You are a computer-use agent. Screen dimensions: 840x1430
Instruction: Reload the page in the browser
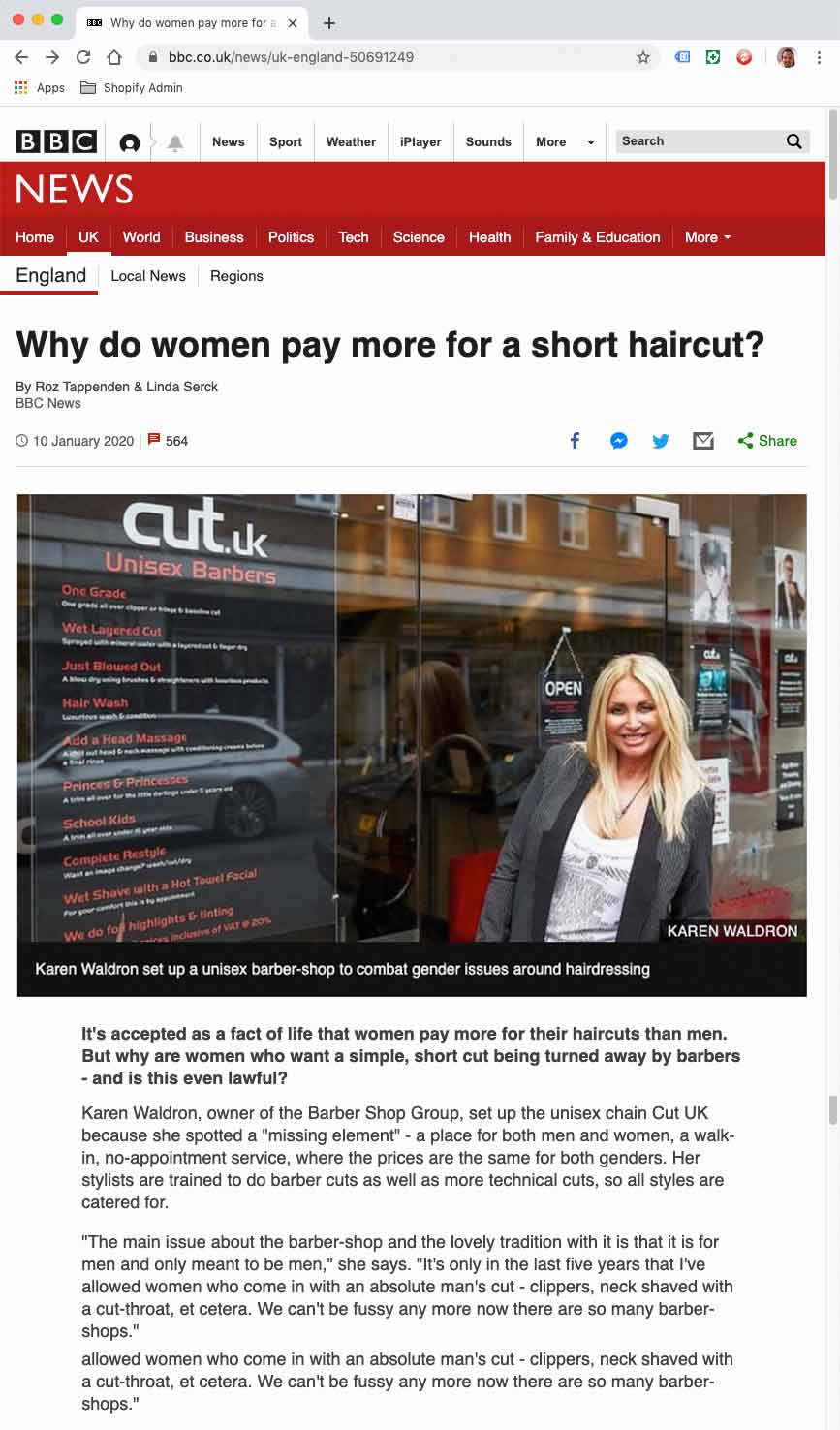point(83,57)
